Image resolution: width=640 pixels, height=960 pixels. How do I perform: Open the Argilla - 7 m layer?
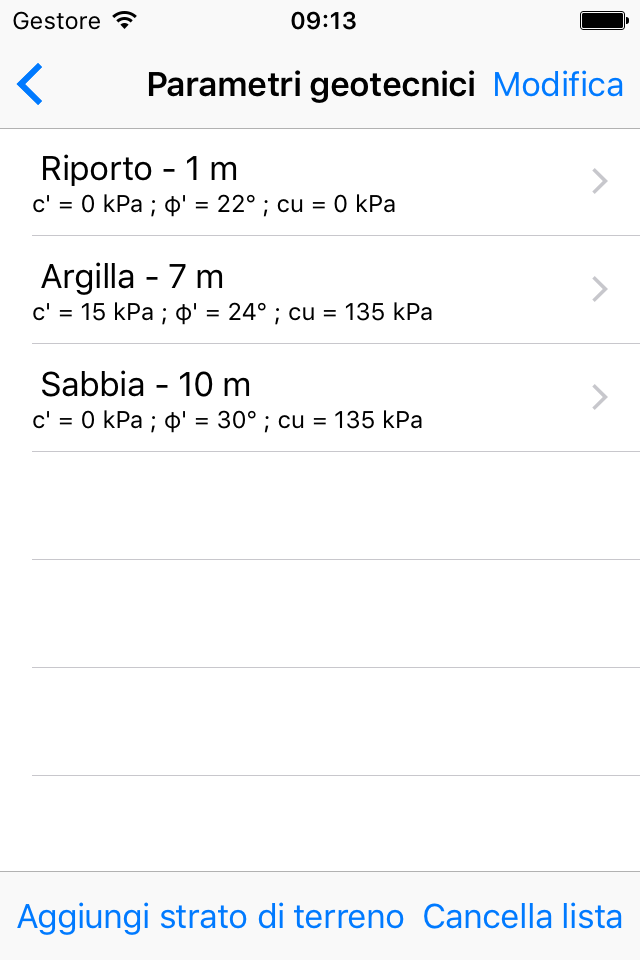320,291
